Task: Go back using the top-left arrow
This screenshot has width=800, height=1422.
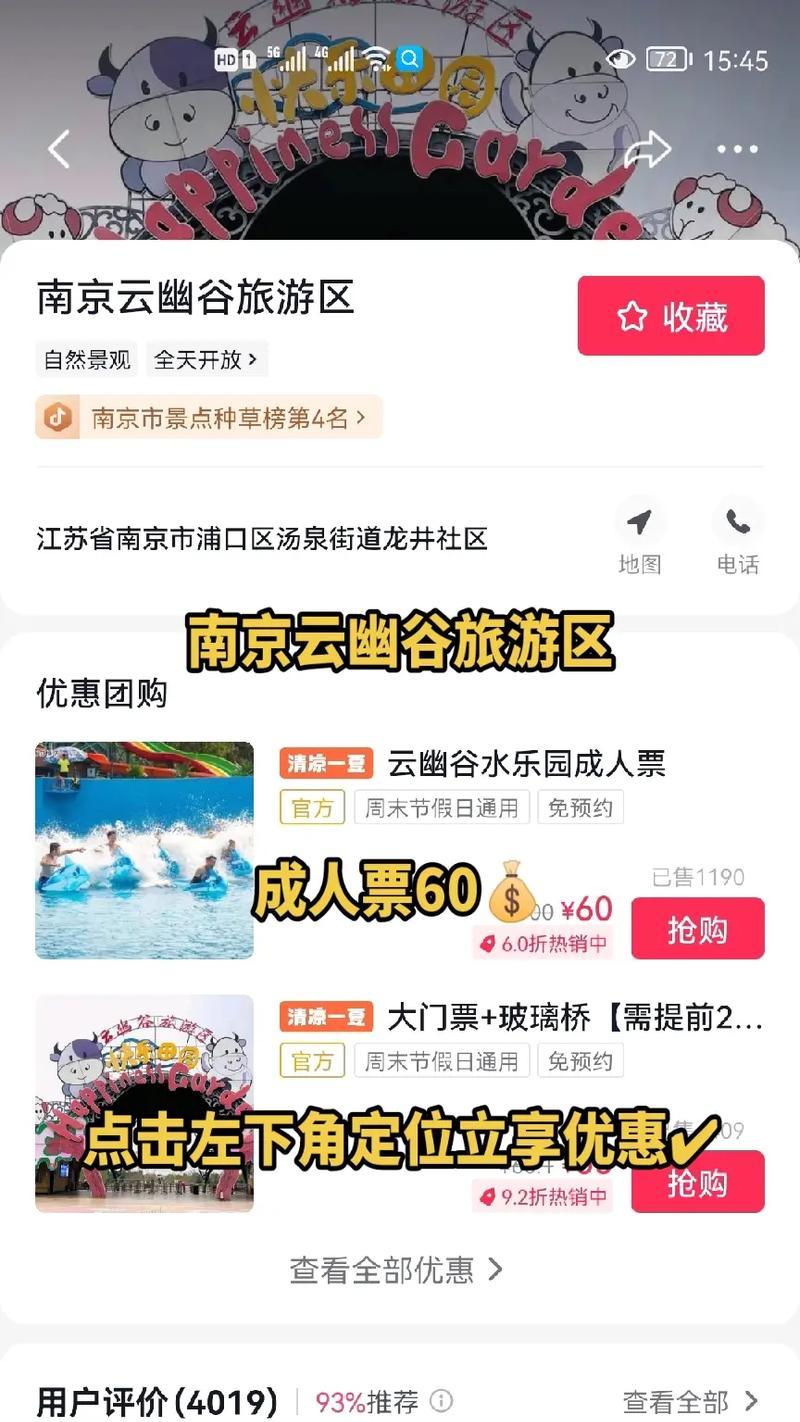Action: [59, 149]
